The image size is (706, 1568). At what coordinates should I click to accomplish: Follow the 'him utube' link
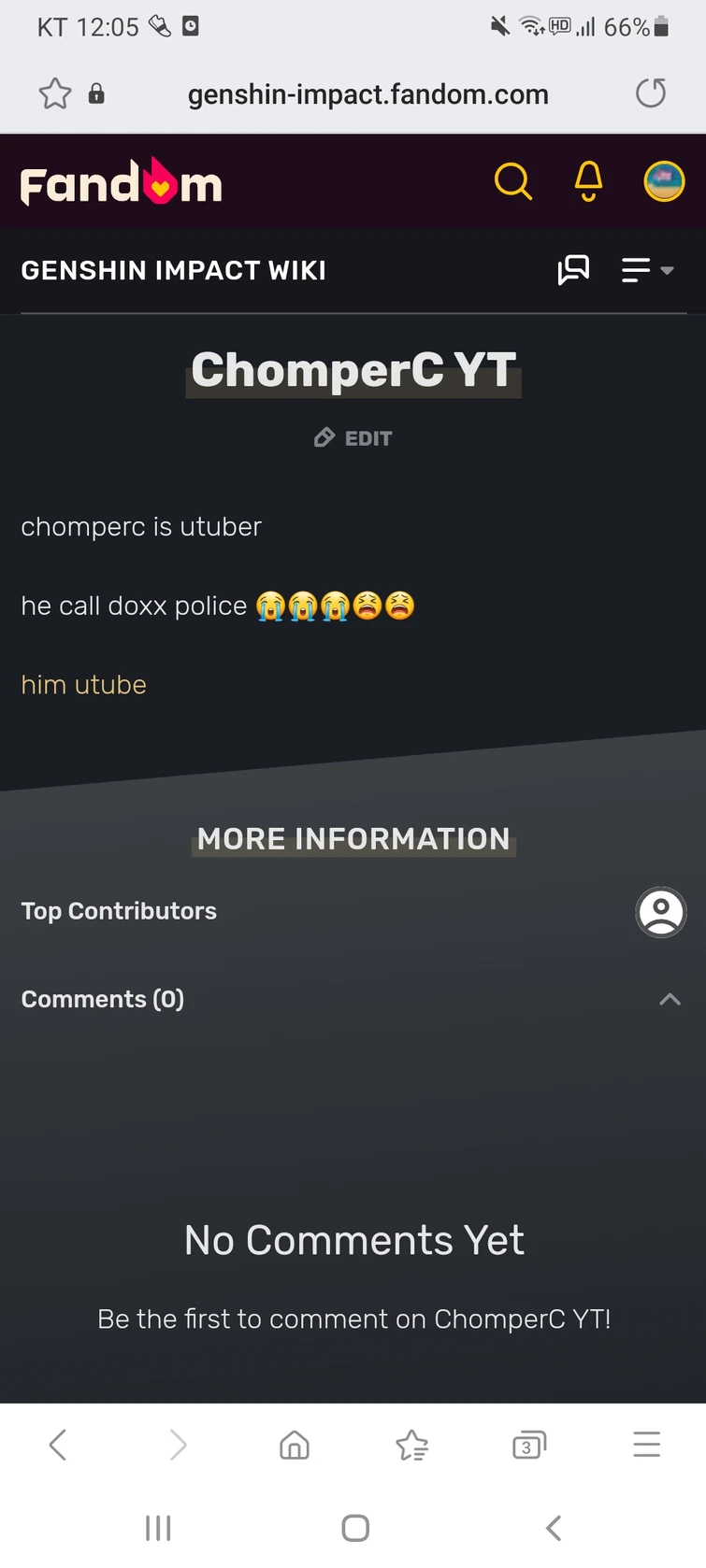point(84,685)
